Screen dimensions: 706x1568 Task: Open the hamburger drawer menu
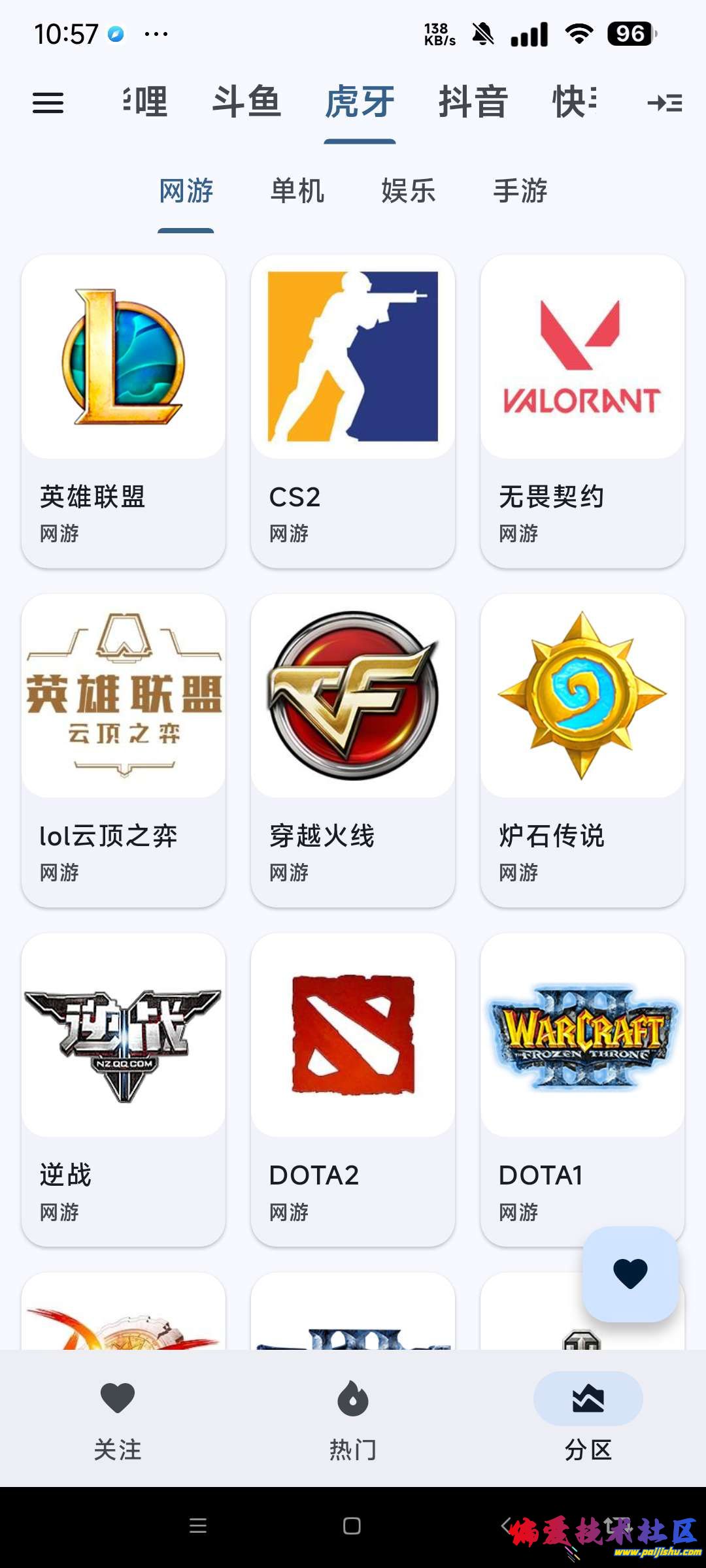pyautogui.click(x=48, y=103)
